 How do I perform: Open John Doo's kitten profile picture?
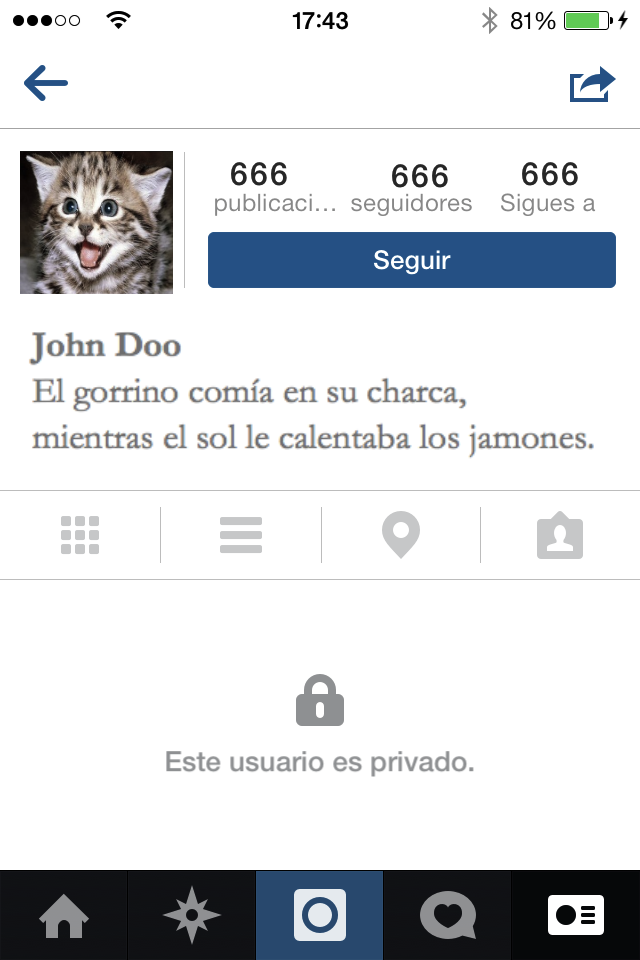click(97, 222)
